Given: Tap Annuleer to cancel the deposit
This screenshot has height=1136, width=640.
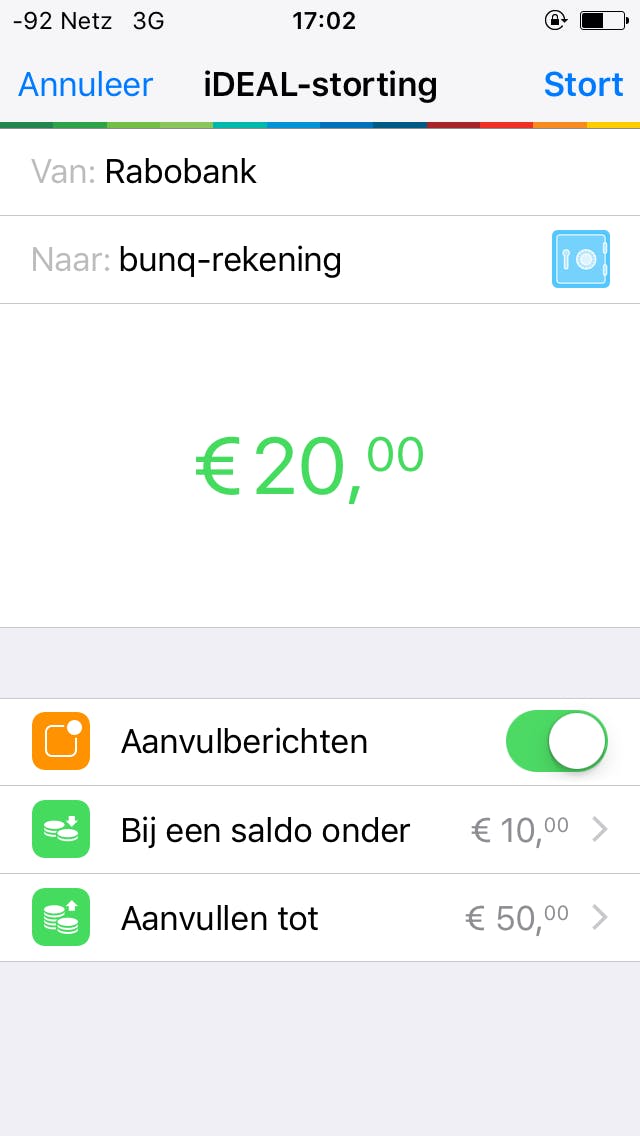Looking at the screenshot, I should 85,85.
